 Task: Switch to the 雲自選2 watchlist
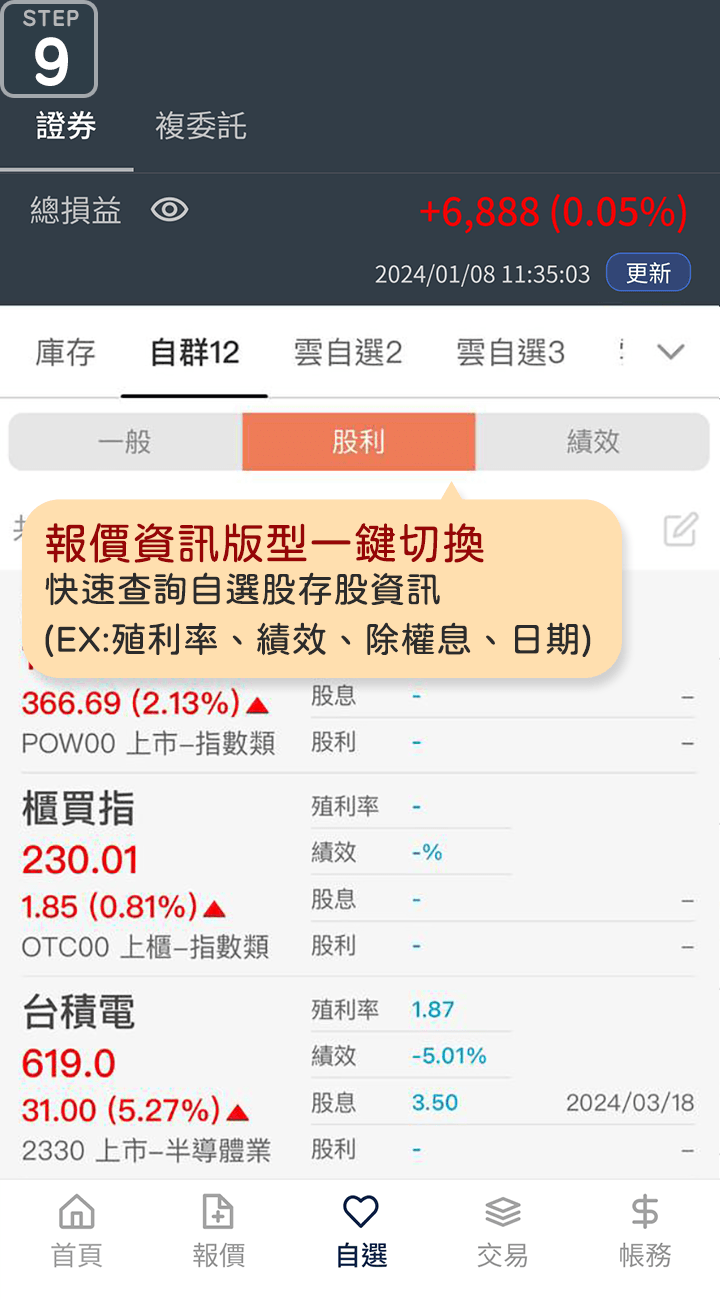[348, 352]
